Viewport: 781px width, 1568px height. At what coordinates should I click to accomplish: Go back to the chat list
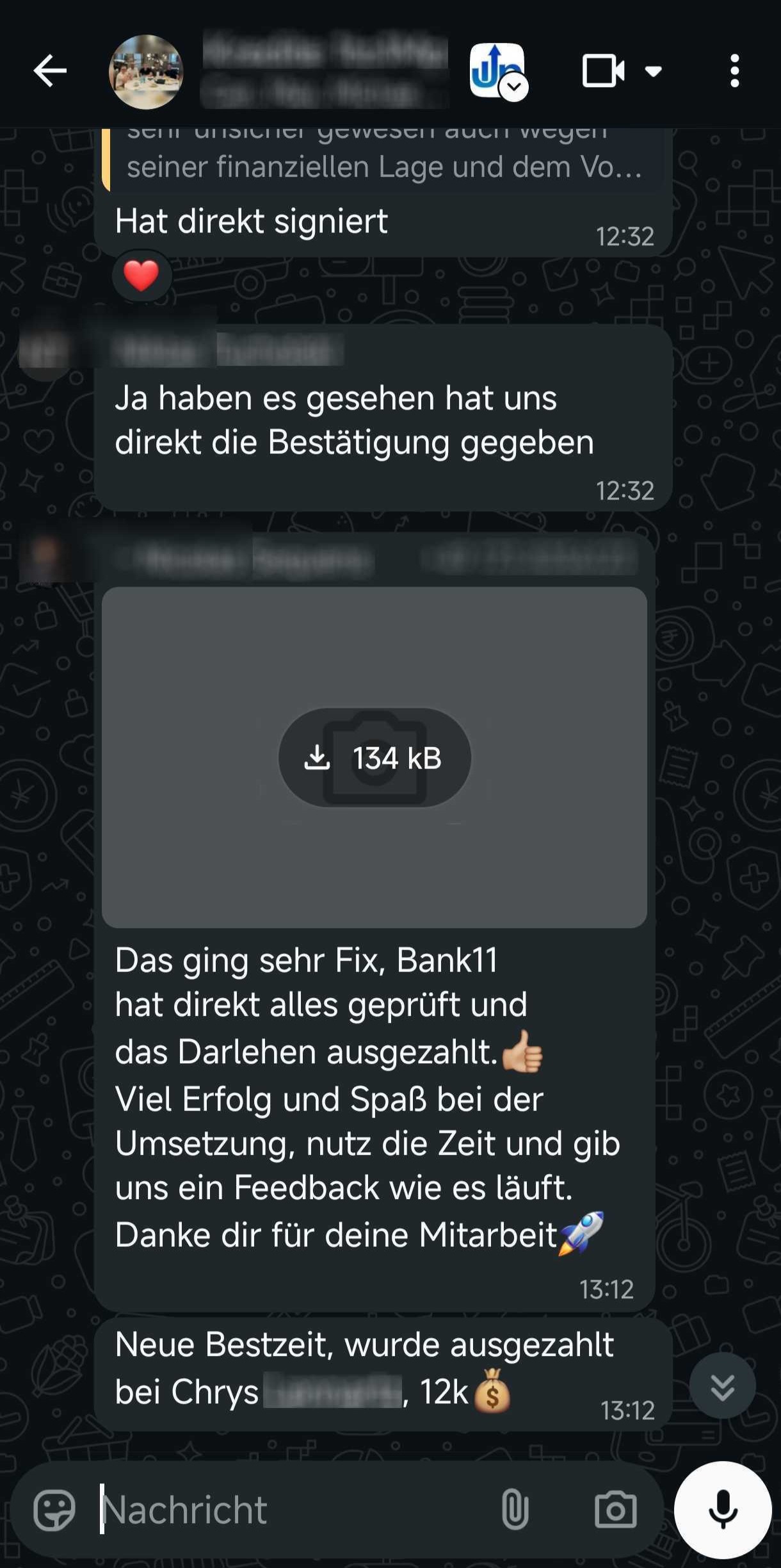click(x=50, y=70)
